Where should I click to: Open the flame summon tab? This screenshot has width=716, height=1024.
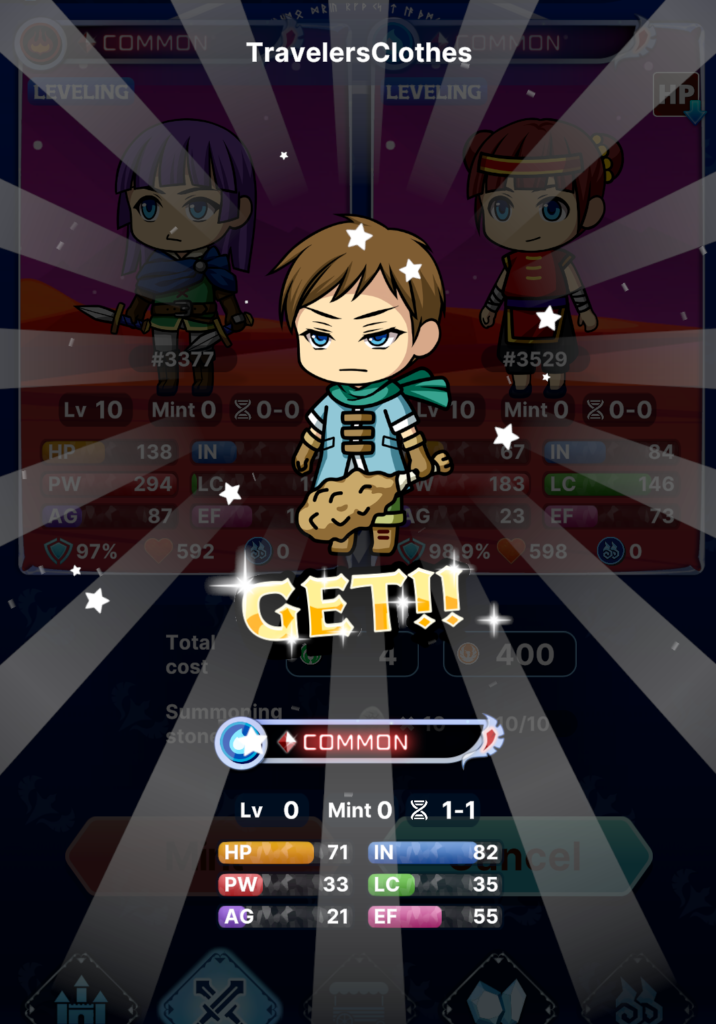click(637, 995)
